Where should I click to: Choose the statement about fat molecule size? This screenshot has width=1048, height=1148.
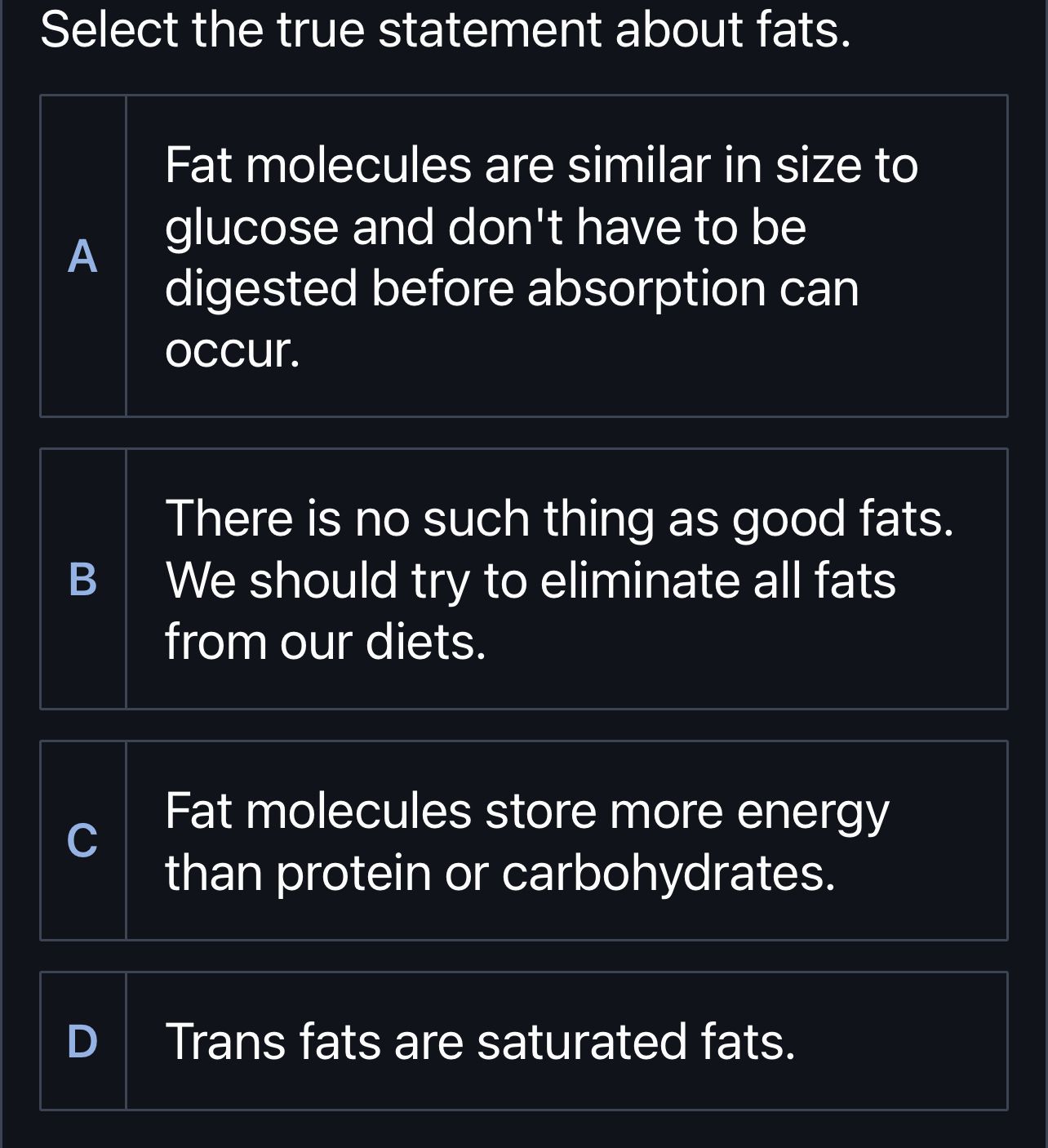point(522,256)
